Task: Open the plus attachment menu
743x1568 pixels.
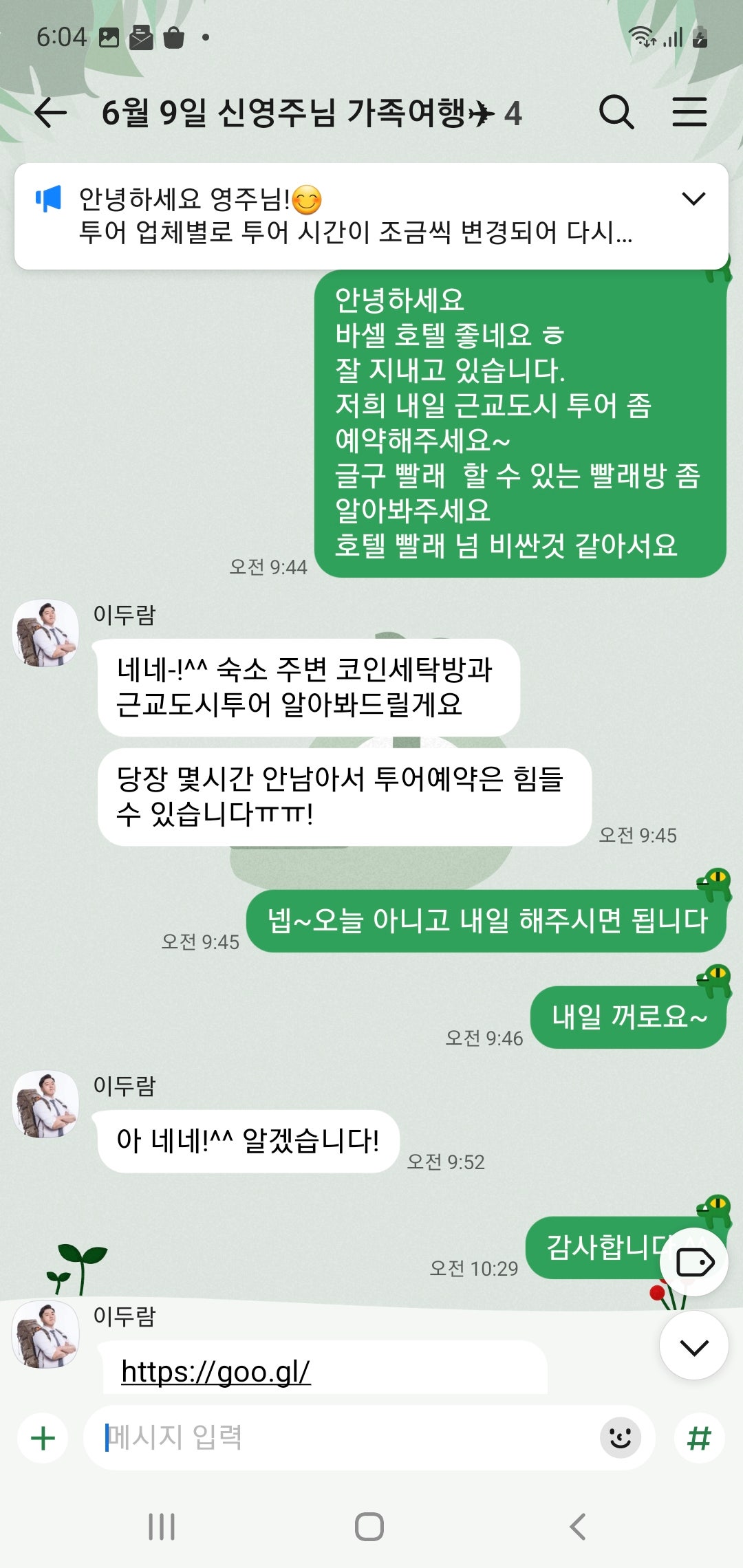Action: tap(43, 1438)
